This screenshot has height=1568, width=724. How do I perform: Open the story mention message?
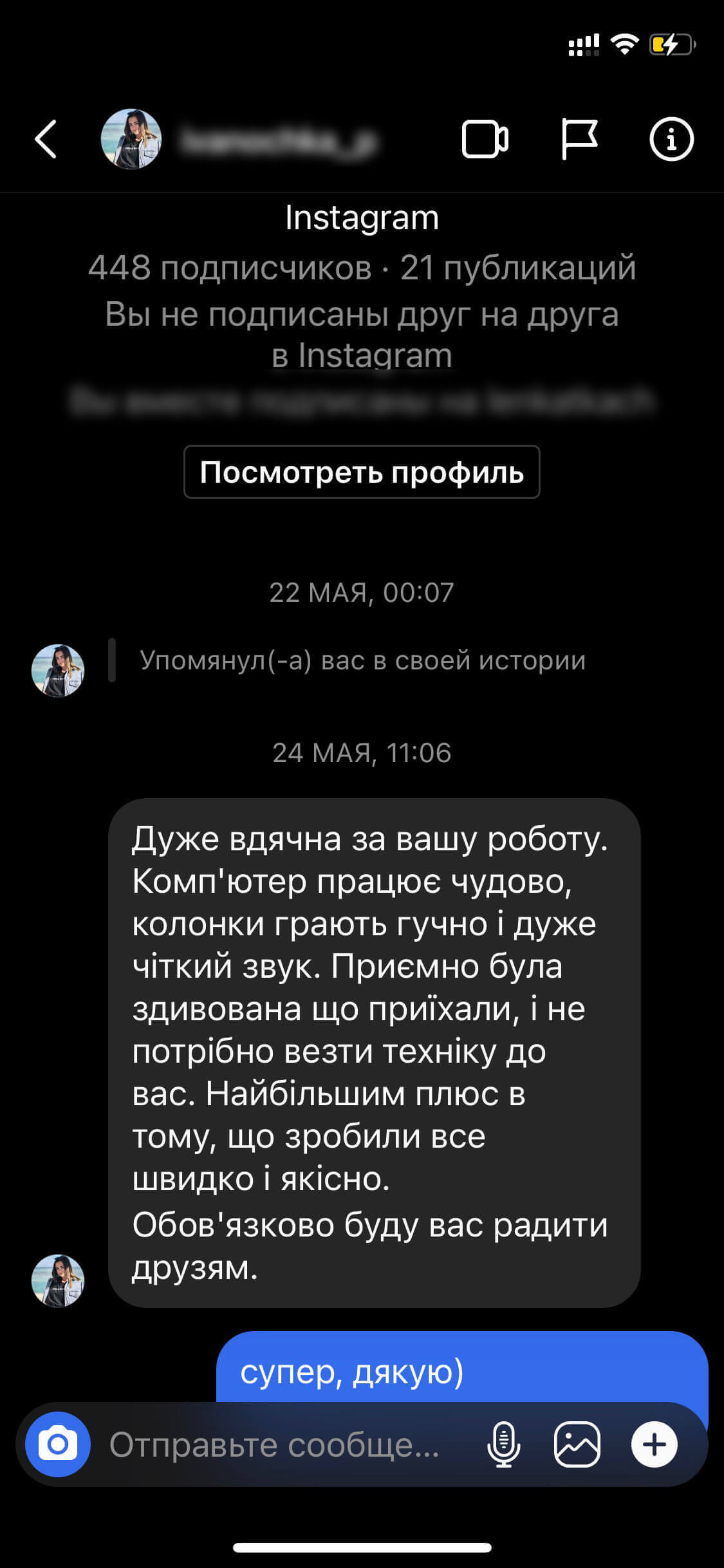[362, 660]
